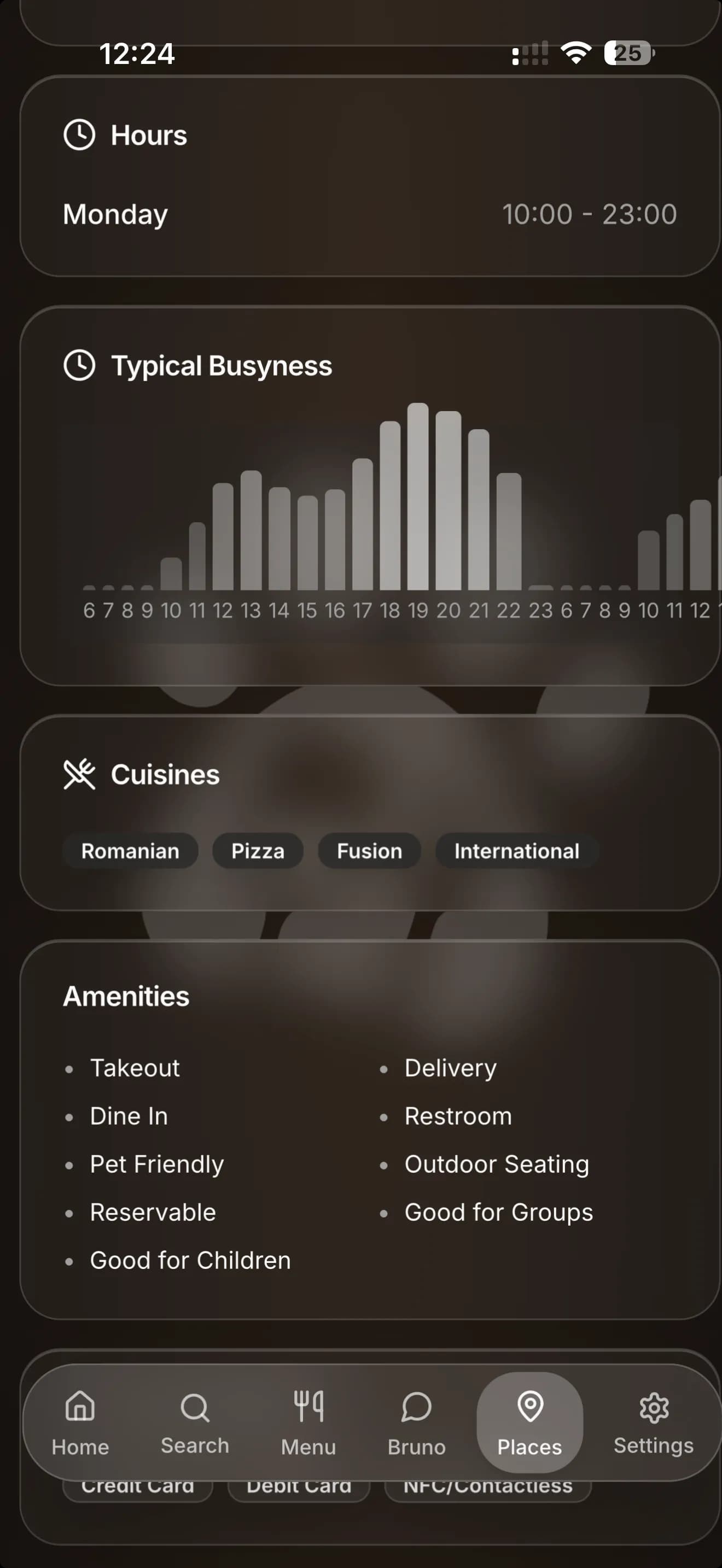Viewport: 722px width, 1568px height.
Task: Click the Debit Card payment chip
Action: [298, 1485]
